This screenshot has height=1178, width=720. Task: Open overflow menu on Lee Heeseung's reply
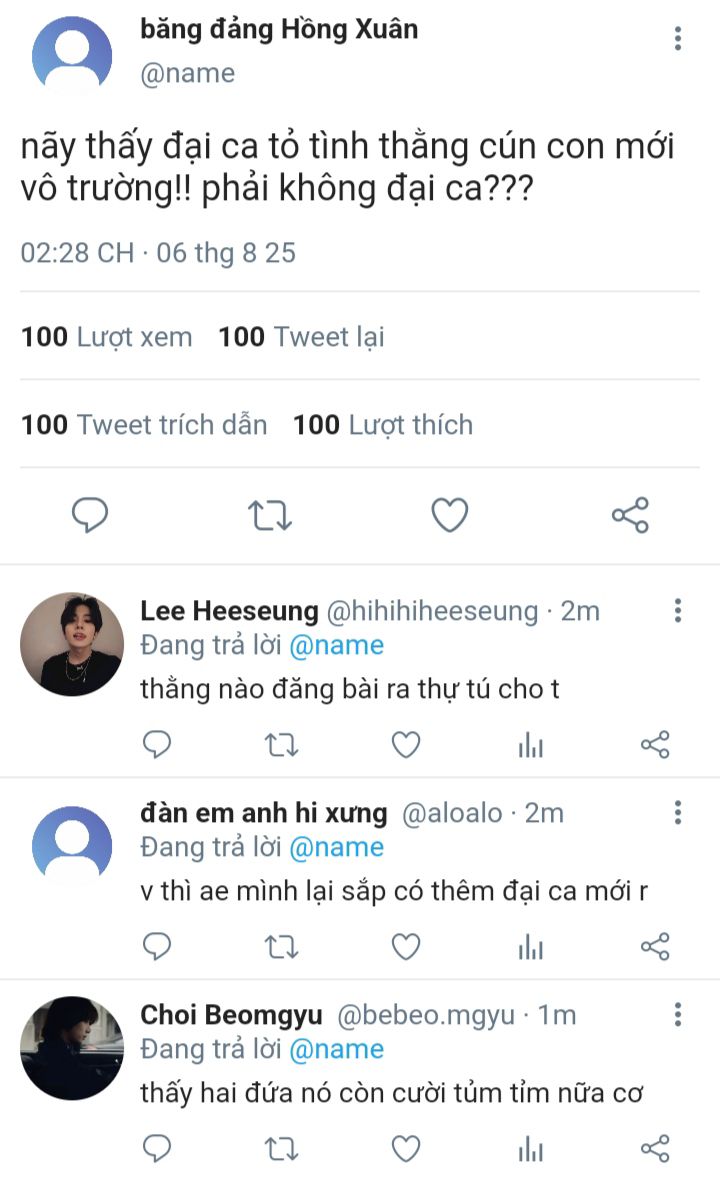[678, 610]
